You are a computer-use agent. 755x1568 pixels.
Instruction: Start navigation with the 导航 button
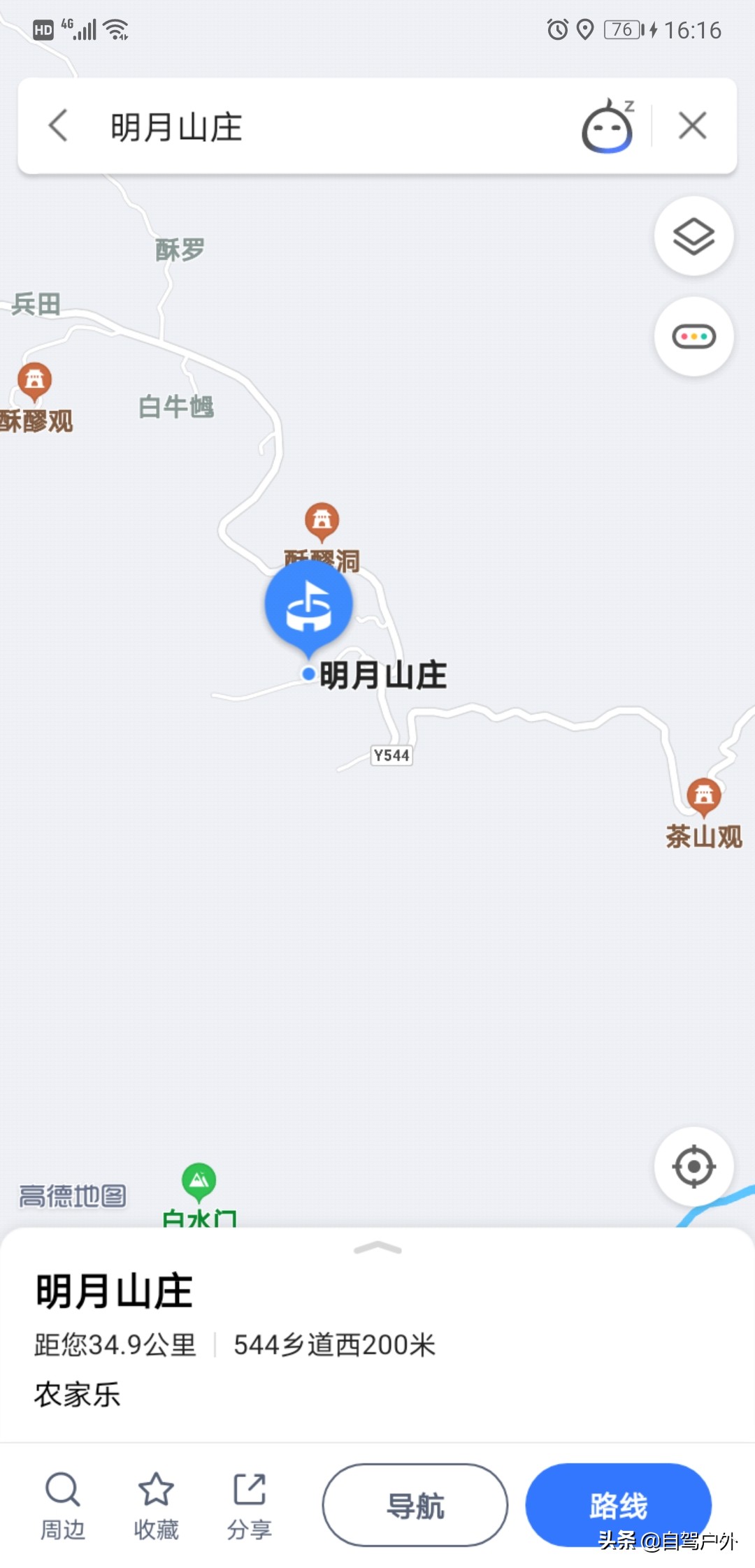coord(414,1506)
